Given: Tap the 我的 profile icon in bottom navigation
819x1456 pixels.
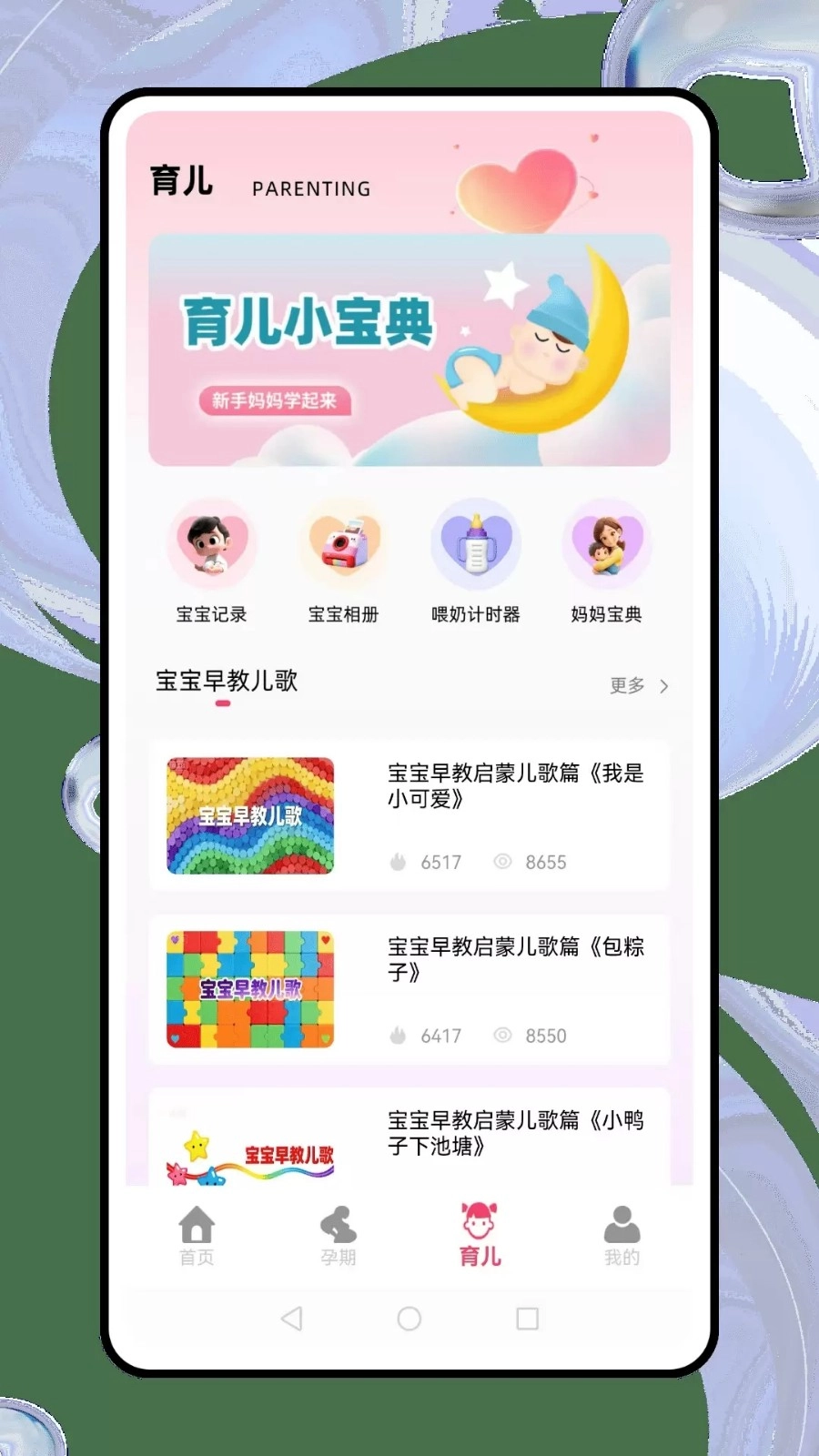Looking at the screenshot, I should point(622,1227).
